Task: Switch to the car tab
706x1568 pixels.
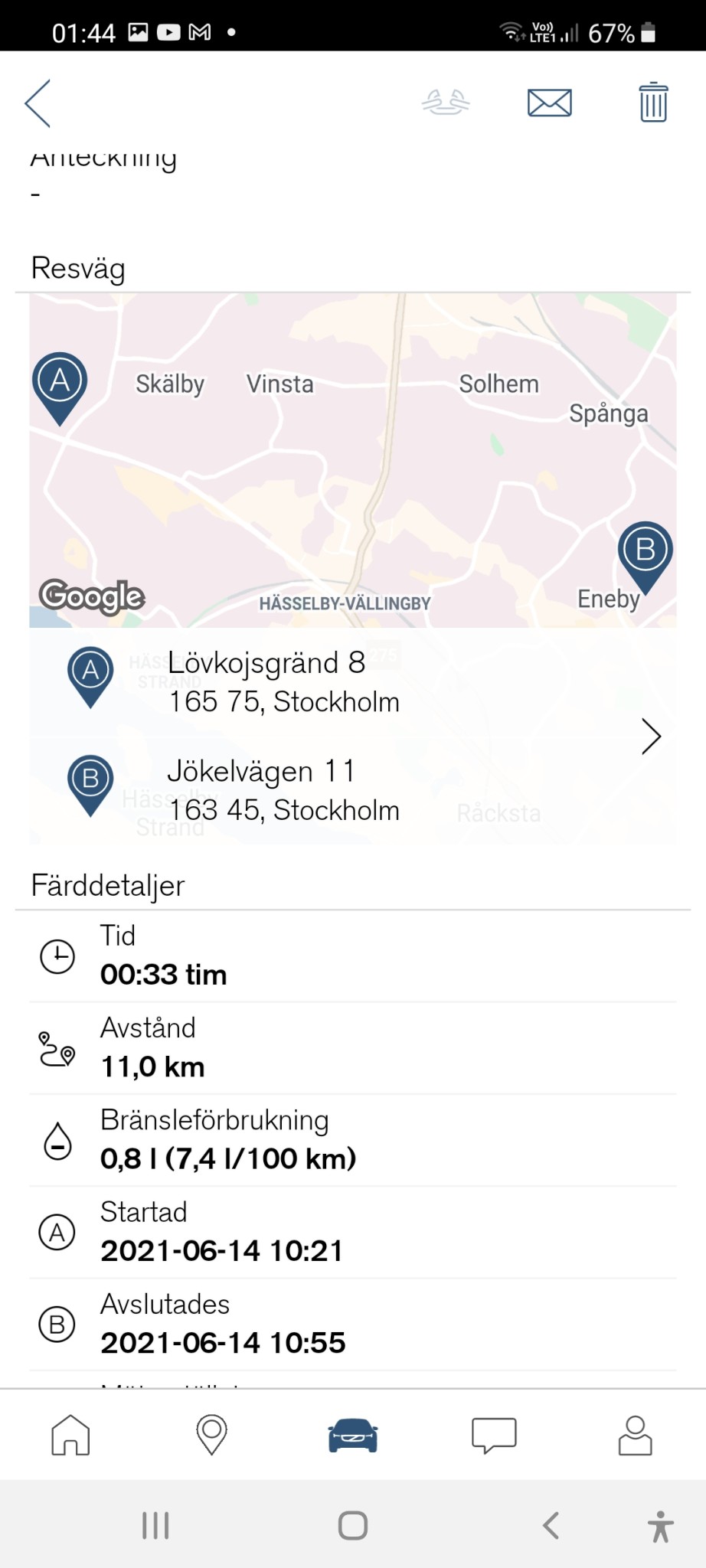Action: pos(353,1434)
